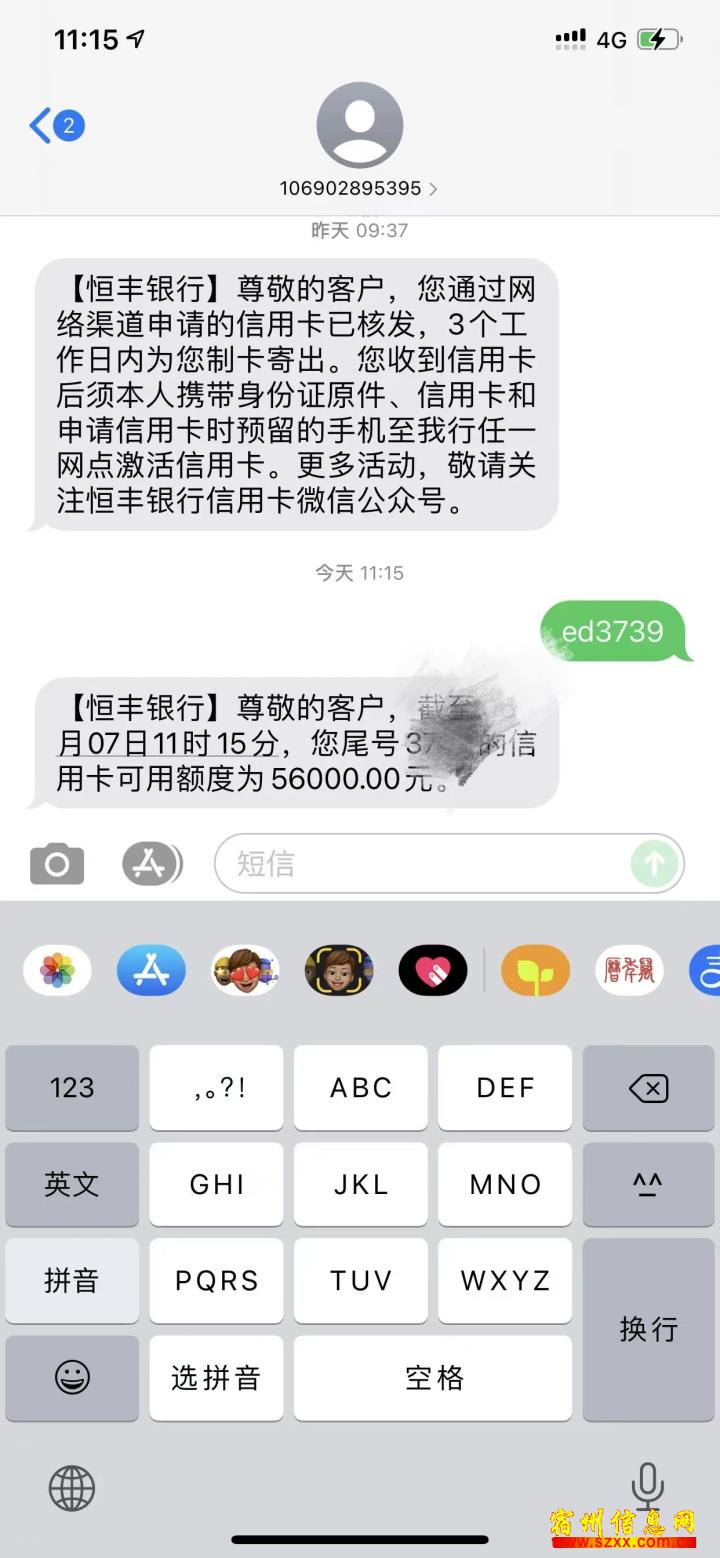This screenshot has width=720, height=1558.
Task: Tap the 123 numeric keyboard key
Action: [x=72, y=1088]
